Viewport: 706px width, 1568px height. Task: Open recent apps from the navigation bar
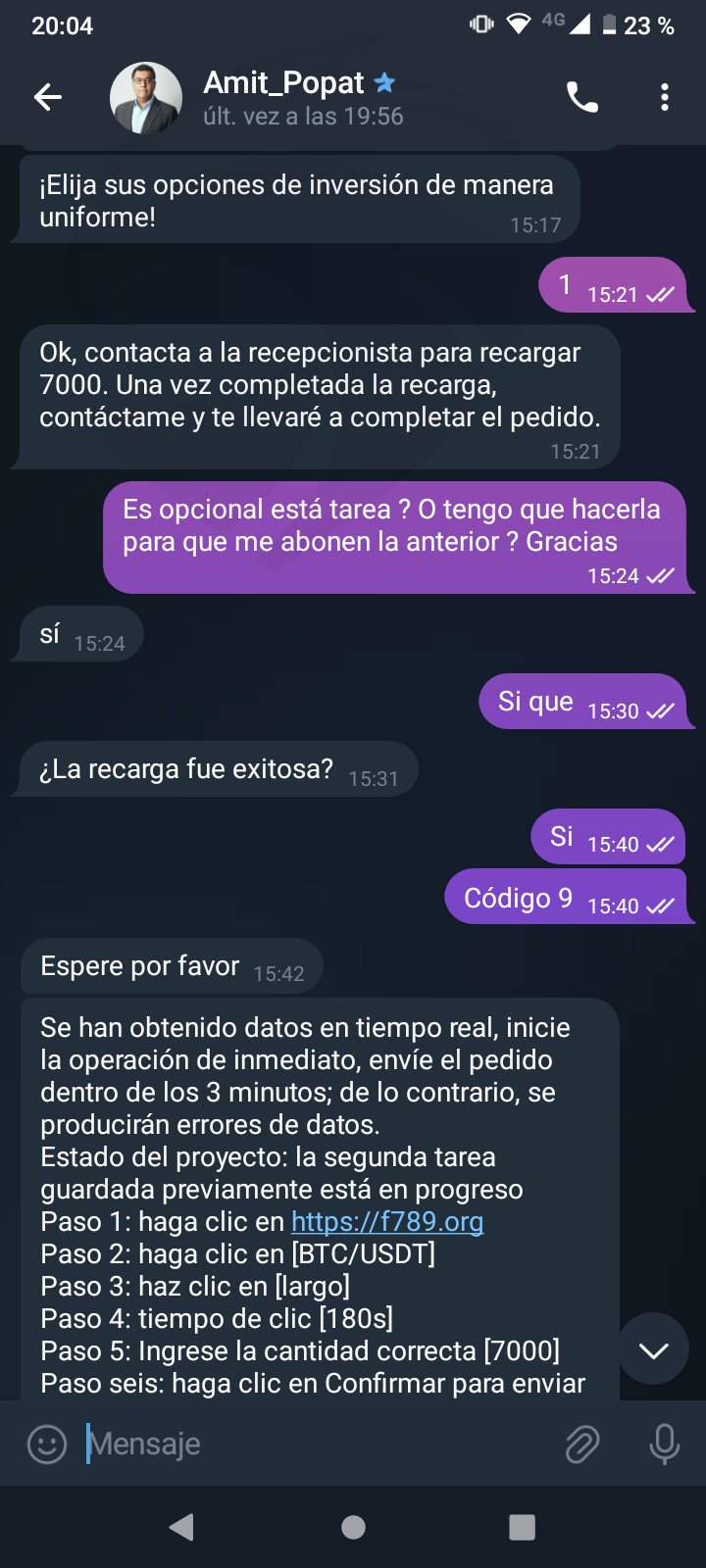(x=523, y=1527)
